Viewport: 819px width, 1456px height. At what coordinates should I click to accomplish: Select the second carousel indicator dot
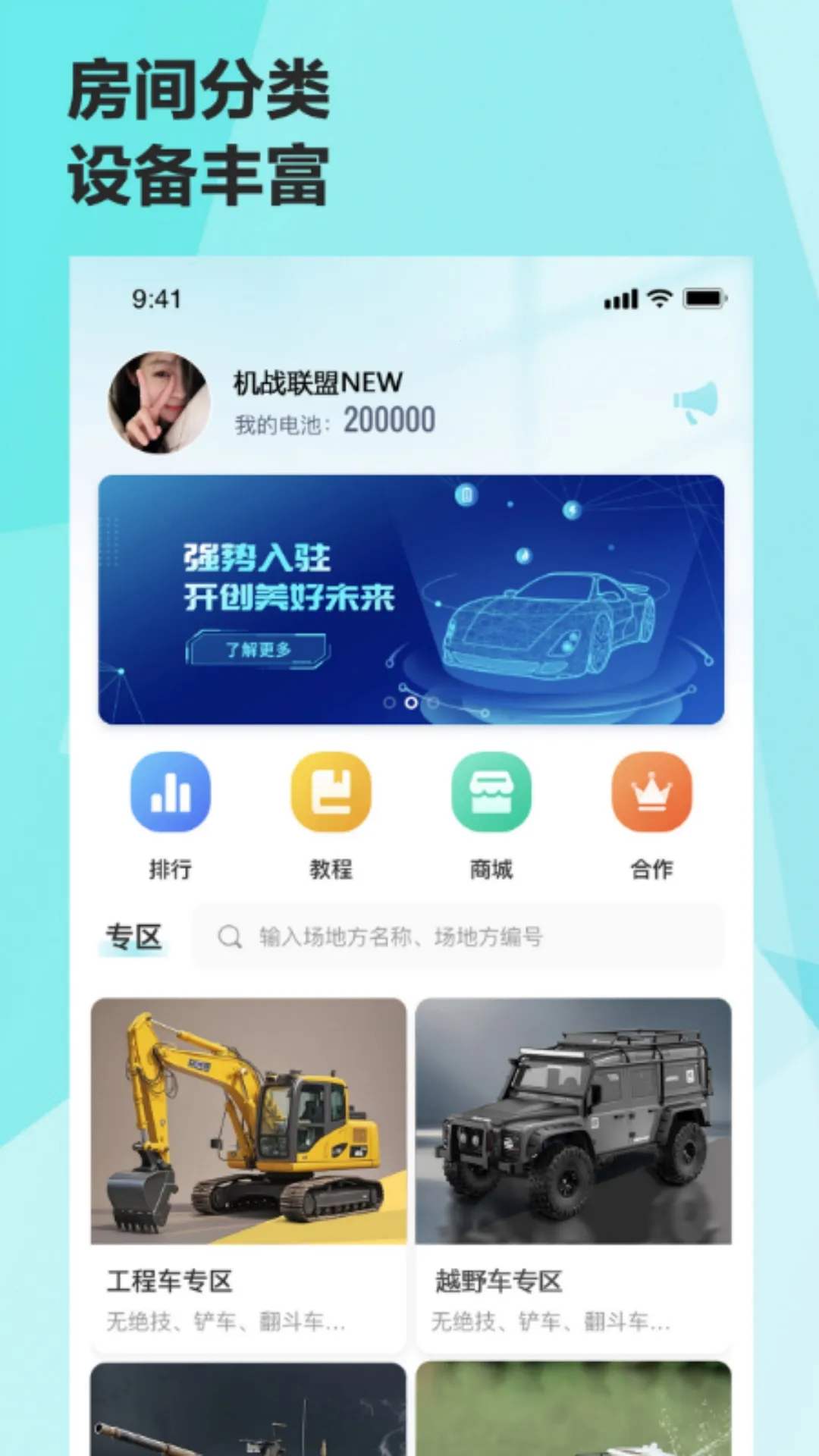412,704
